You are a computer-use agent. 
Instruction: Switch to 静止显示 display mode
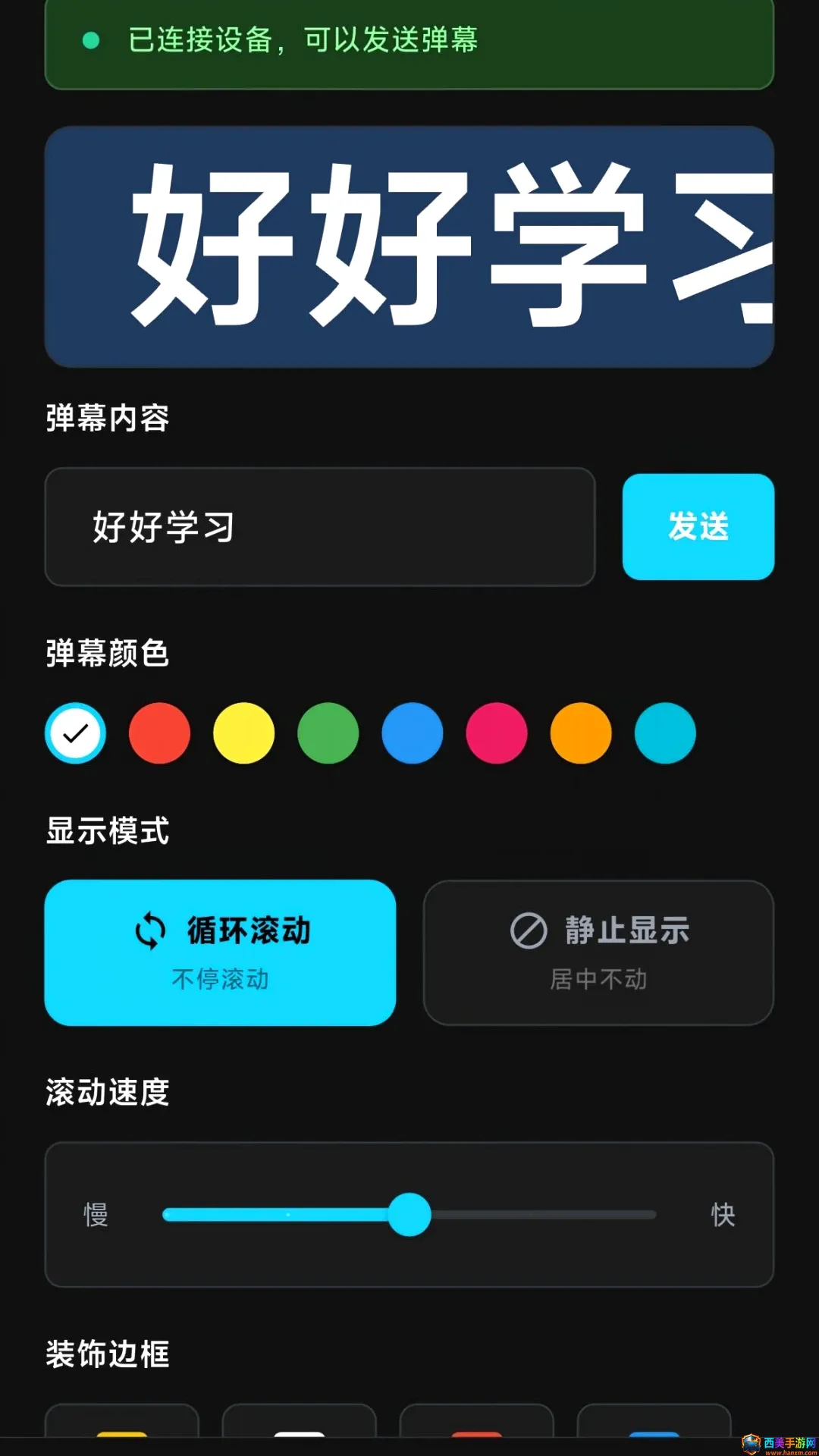[x=598, y=953]
